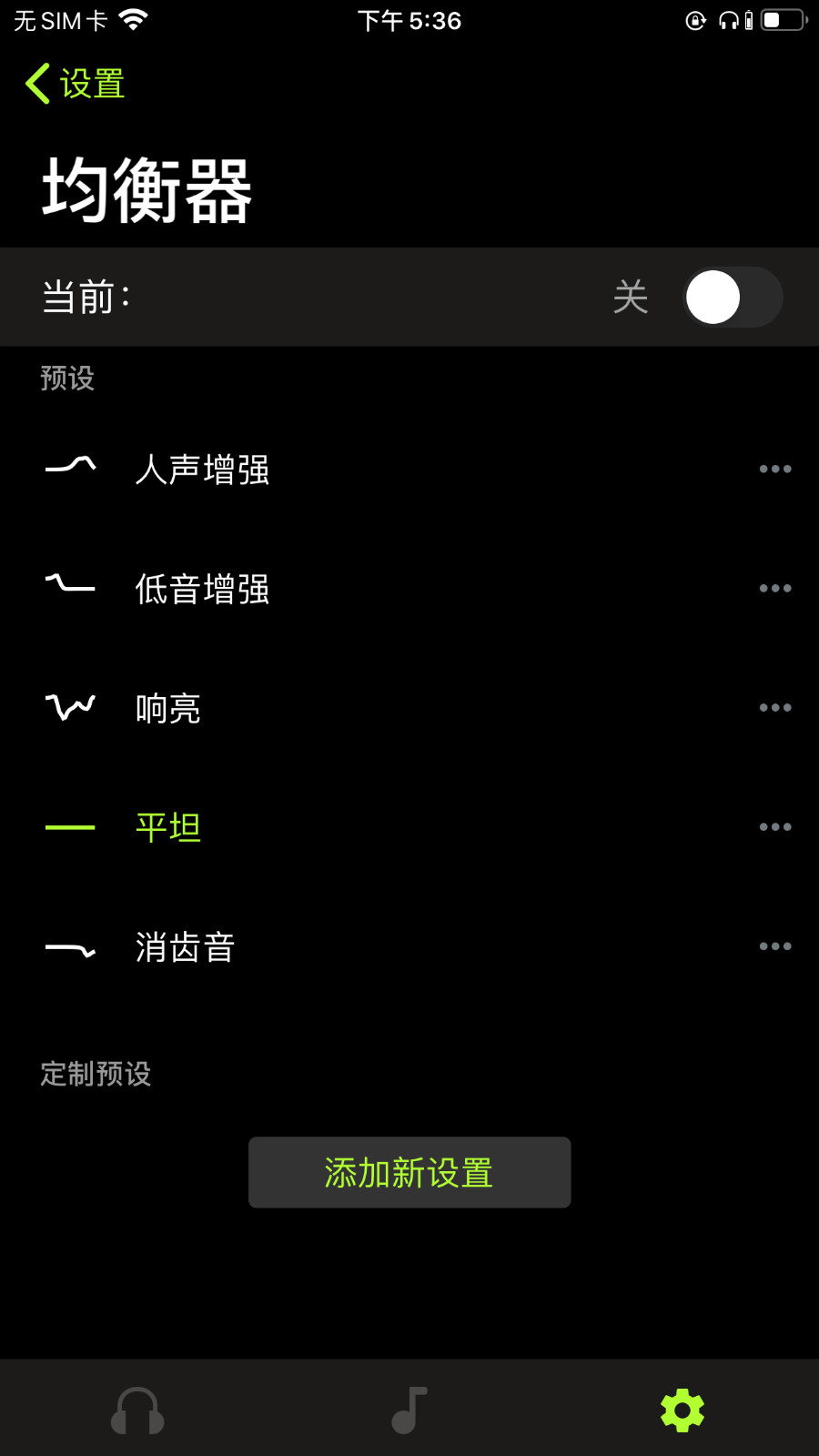Click the 响亮 preset waveform icon

click(x=69, y=707)
